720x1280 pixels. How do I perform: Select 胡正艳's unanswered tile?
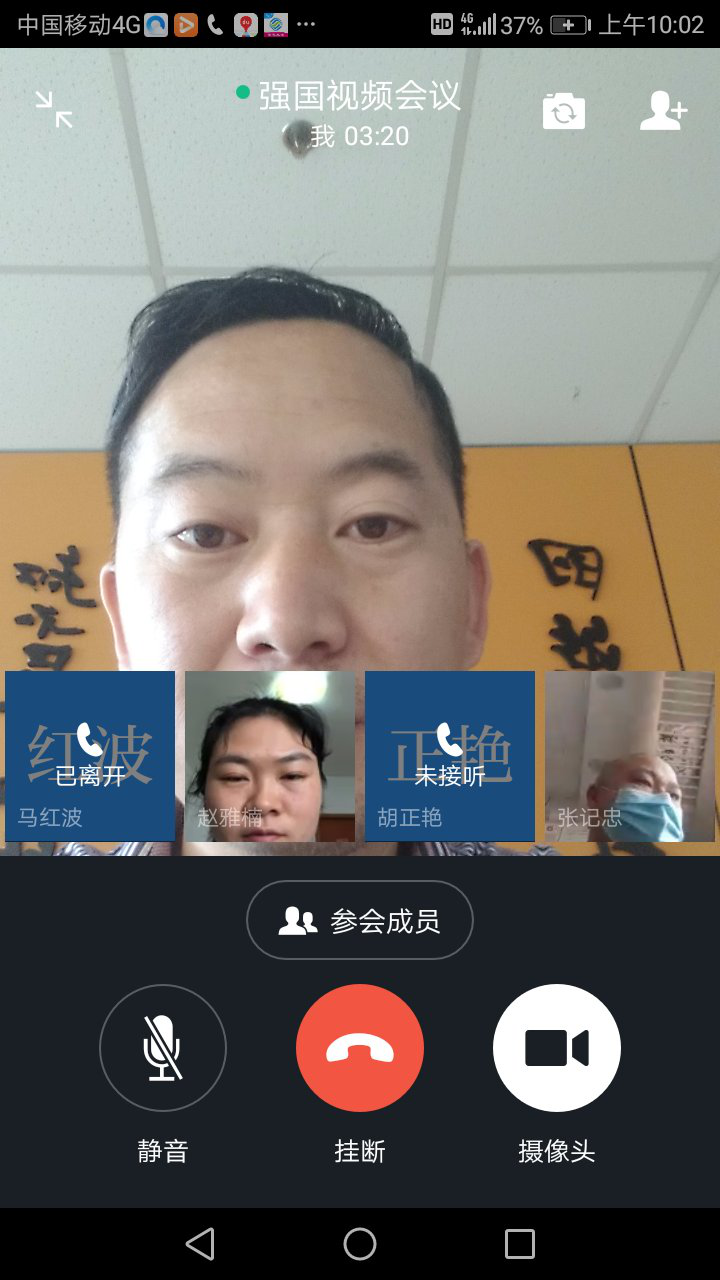(450, 756)
